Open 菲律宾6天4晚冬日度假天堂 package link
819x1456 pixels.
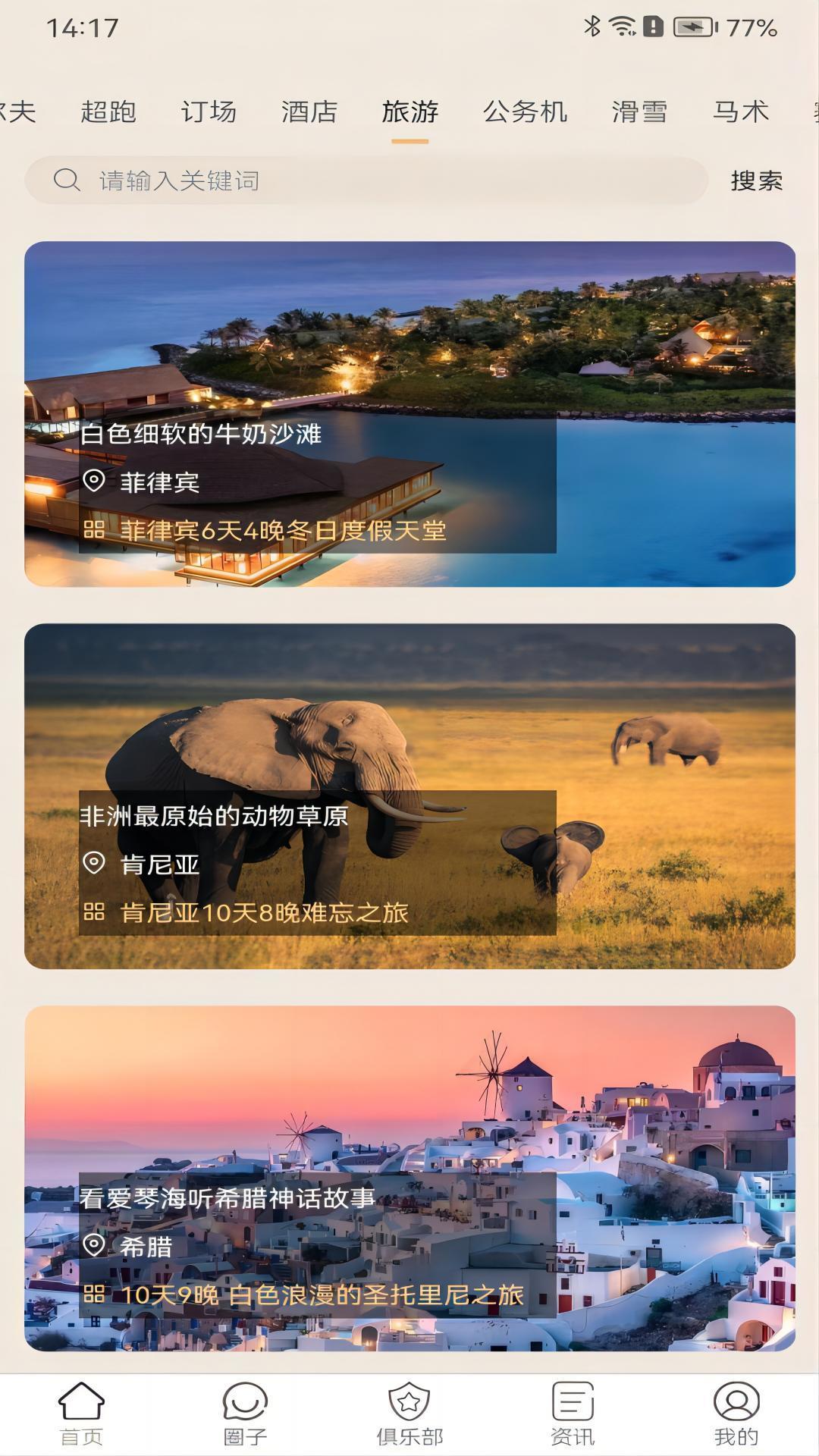tap(284, 531)
